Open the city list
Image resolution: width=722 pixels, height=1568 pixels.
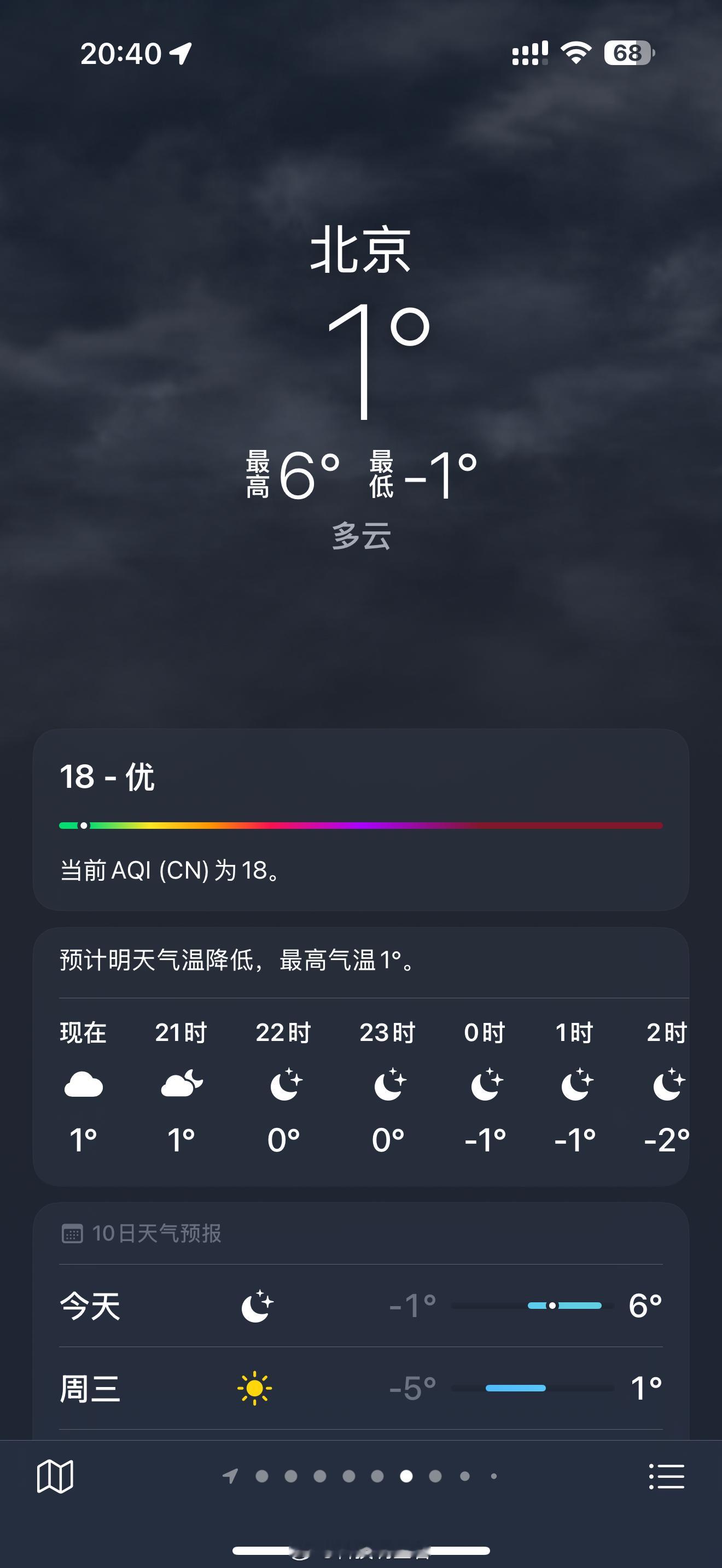click(x=667, y=1477)
